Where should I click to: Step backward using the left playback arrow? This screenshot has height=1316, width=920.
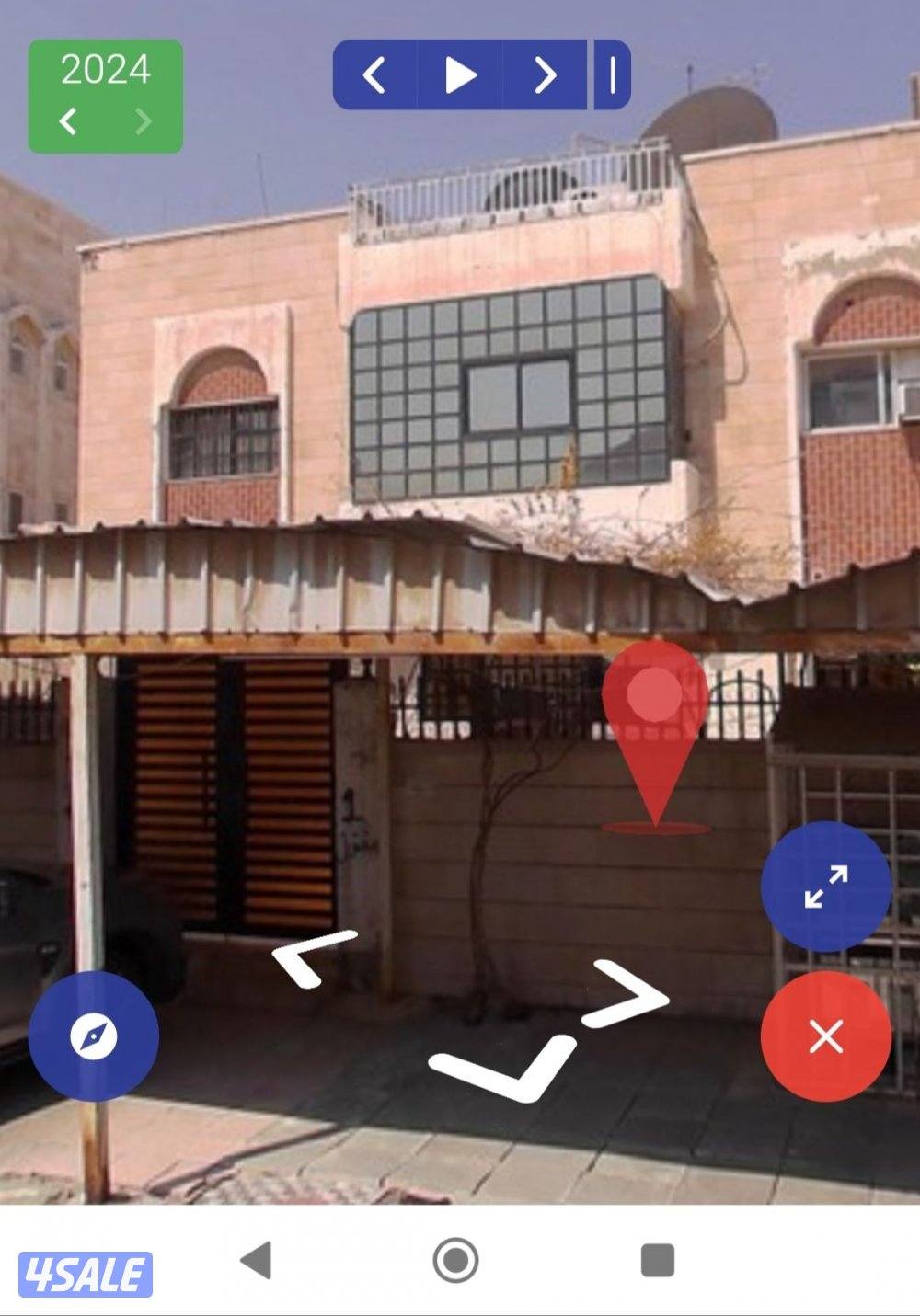coord(376,76)
